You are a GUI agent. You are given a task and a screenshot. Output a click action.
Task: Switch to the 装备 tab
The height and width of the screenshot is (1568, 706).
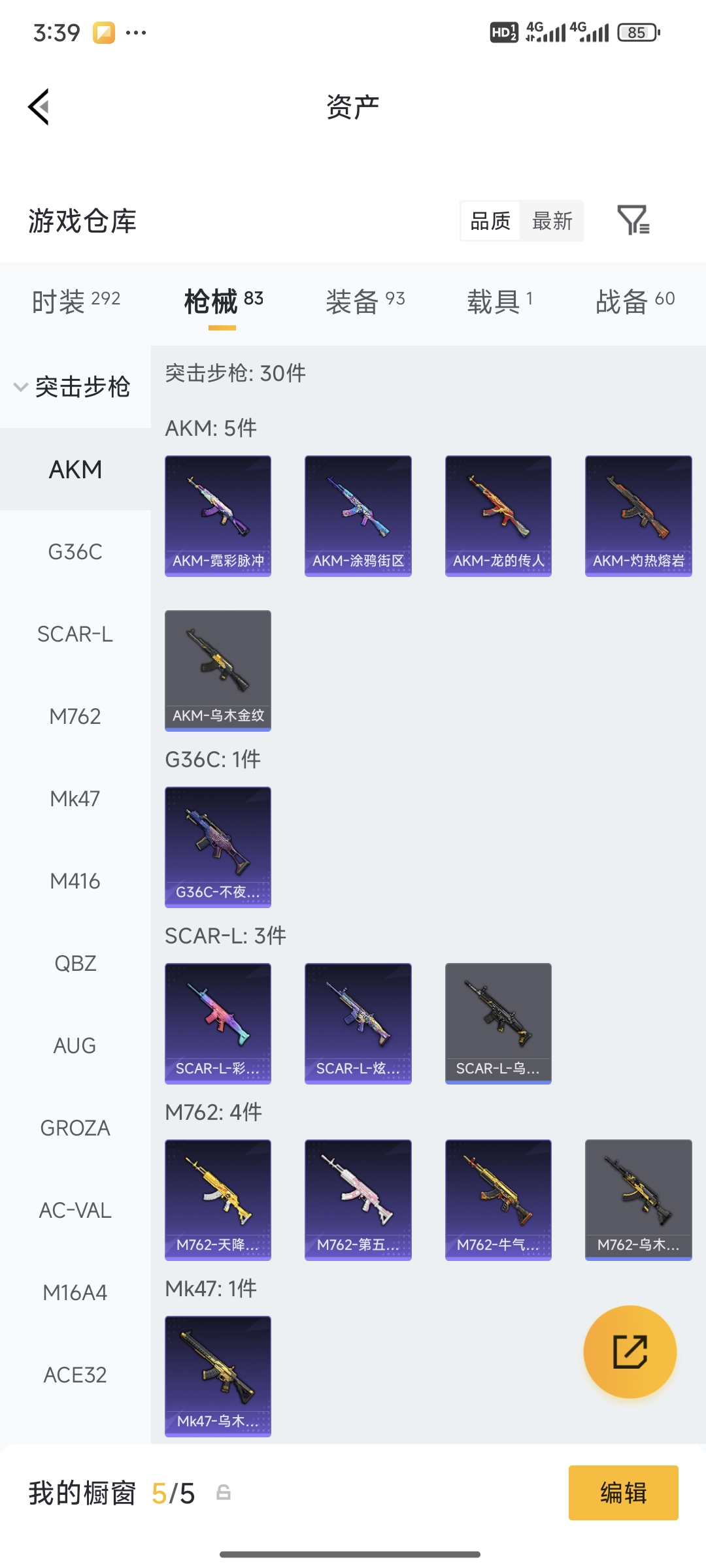pyautogui.click(x=365, y=301)
